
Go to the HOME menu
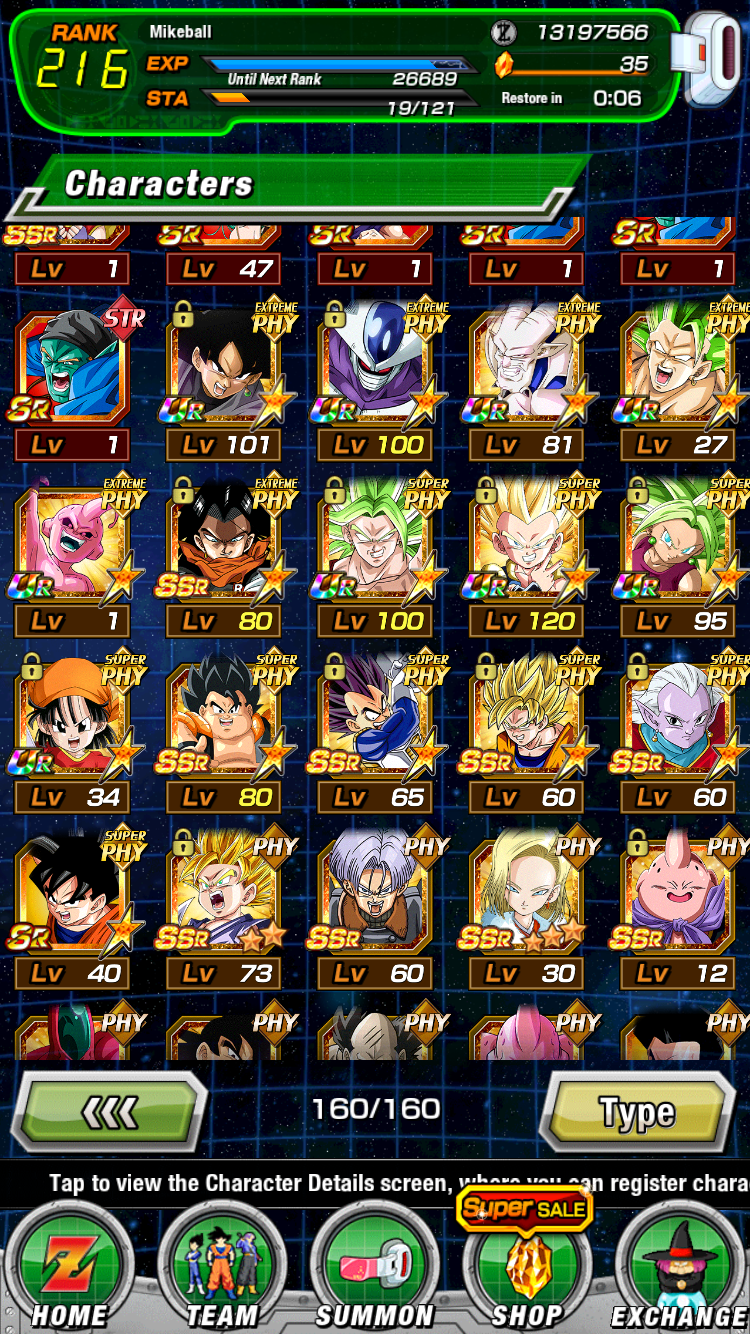pyautogui.click(x=70, y=1266)
